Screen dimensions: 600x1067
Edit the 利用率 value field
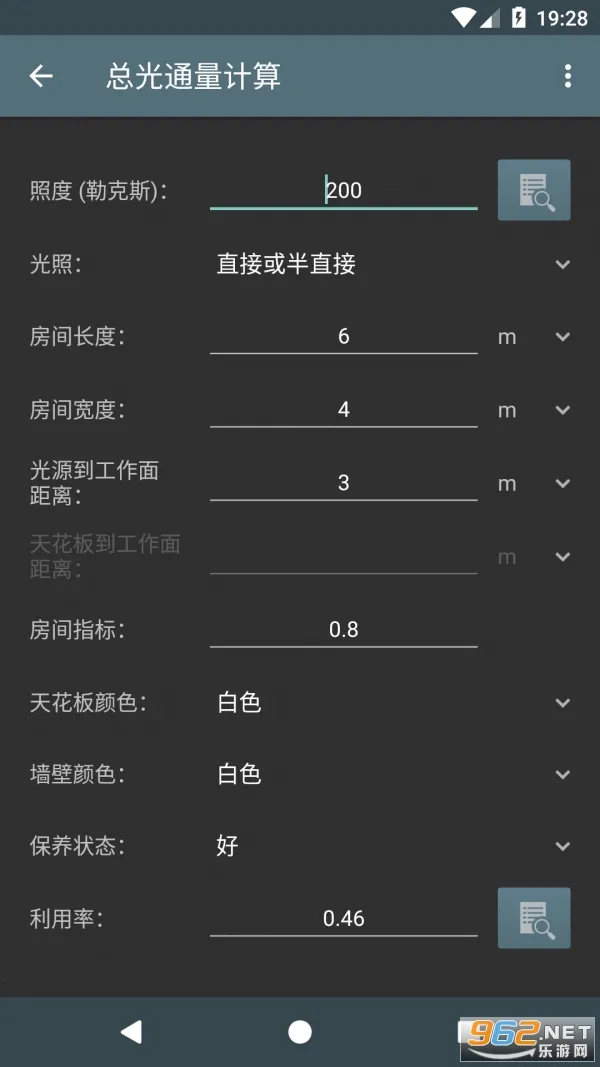343,918
